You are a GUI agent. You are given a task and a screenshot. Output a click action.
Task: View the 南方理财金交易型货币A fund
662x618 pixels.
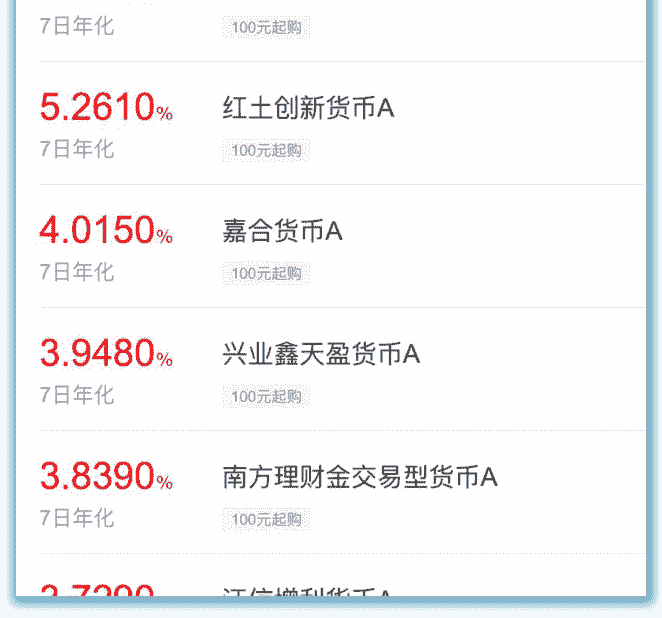click(x=359, y=477)
